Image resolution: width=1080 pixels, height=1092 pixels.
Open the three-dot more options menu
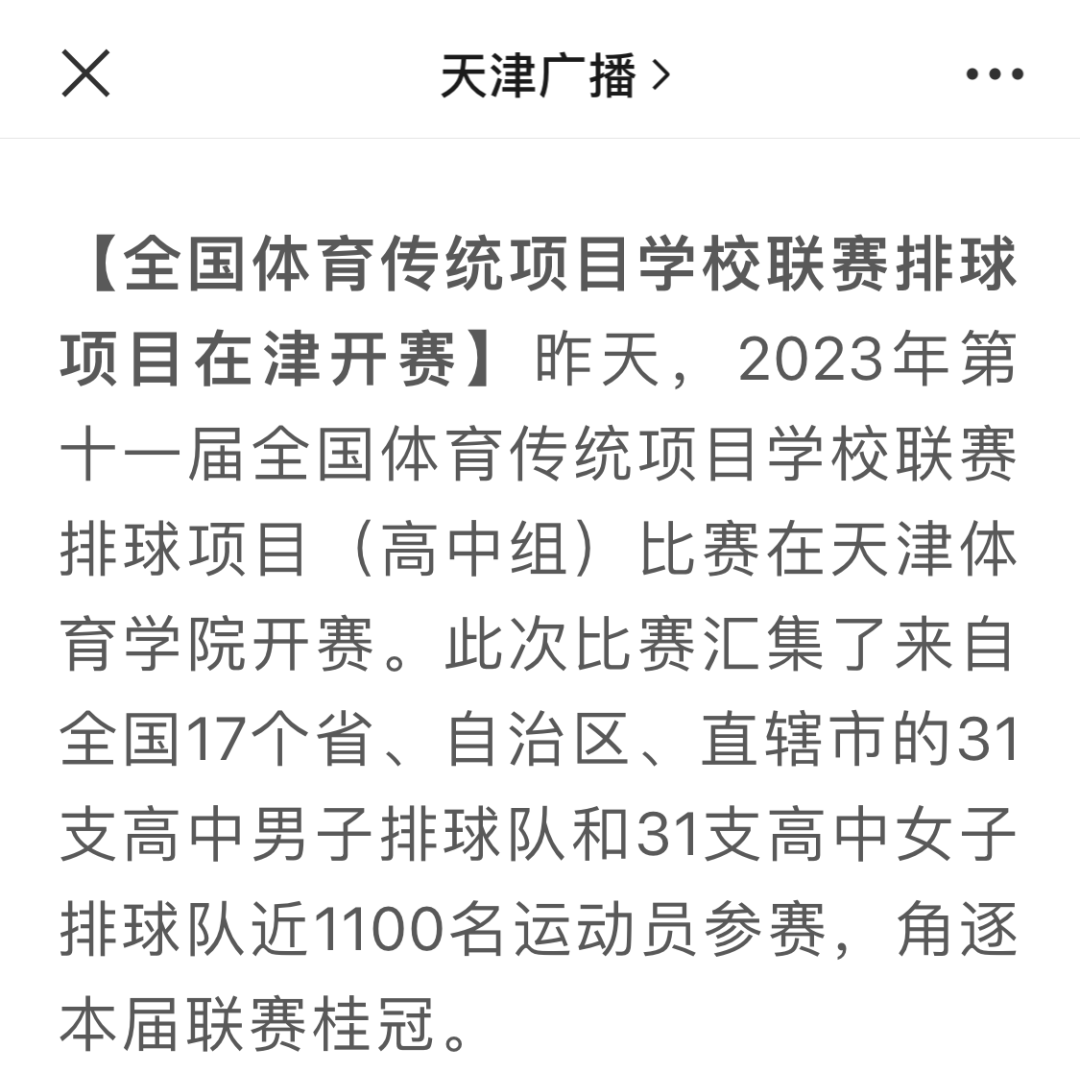click(x=994, y=75)
